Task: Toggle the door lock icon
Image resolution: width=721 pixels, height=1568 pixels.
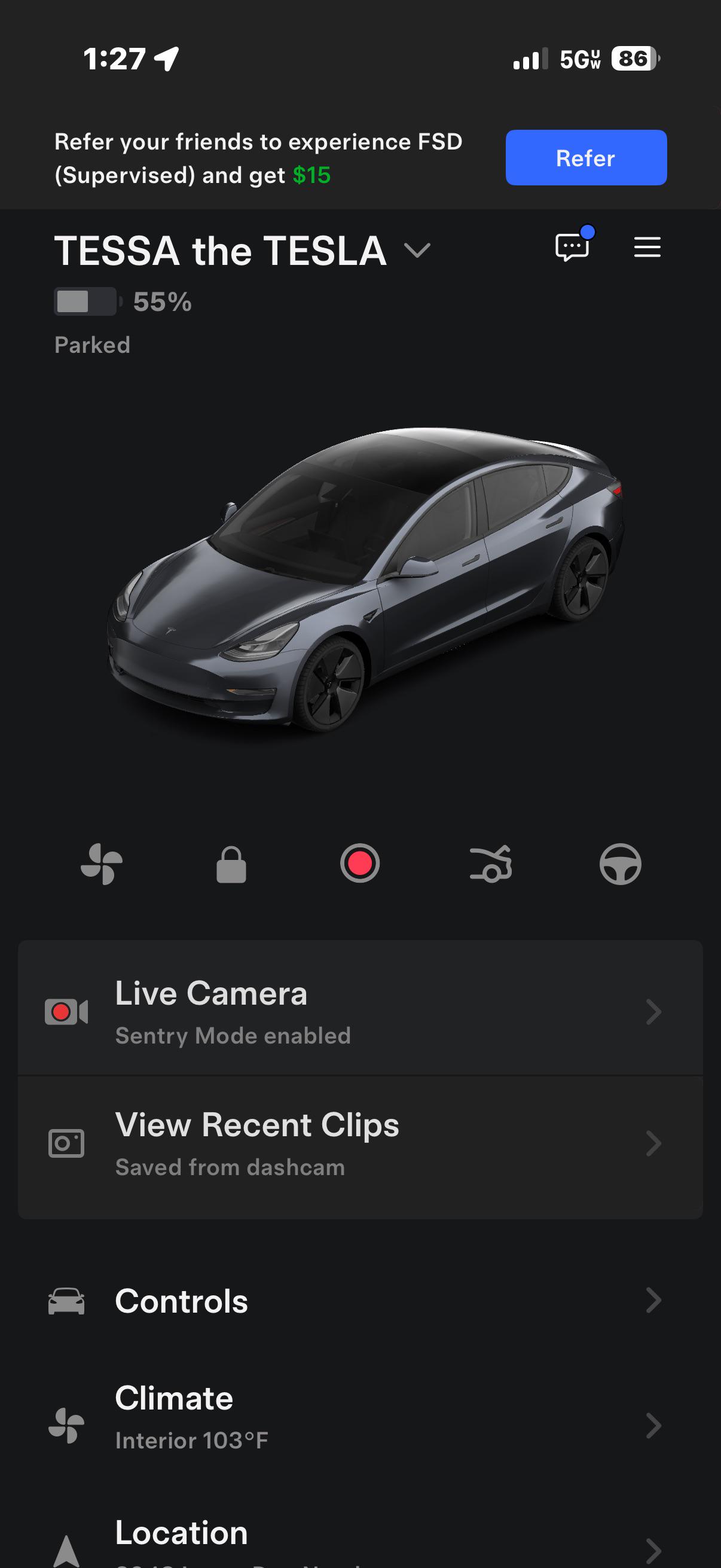Action: tap(231, 864)
